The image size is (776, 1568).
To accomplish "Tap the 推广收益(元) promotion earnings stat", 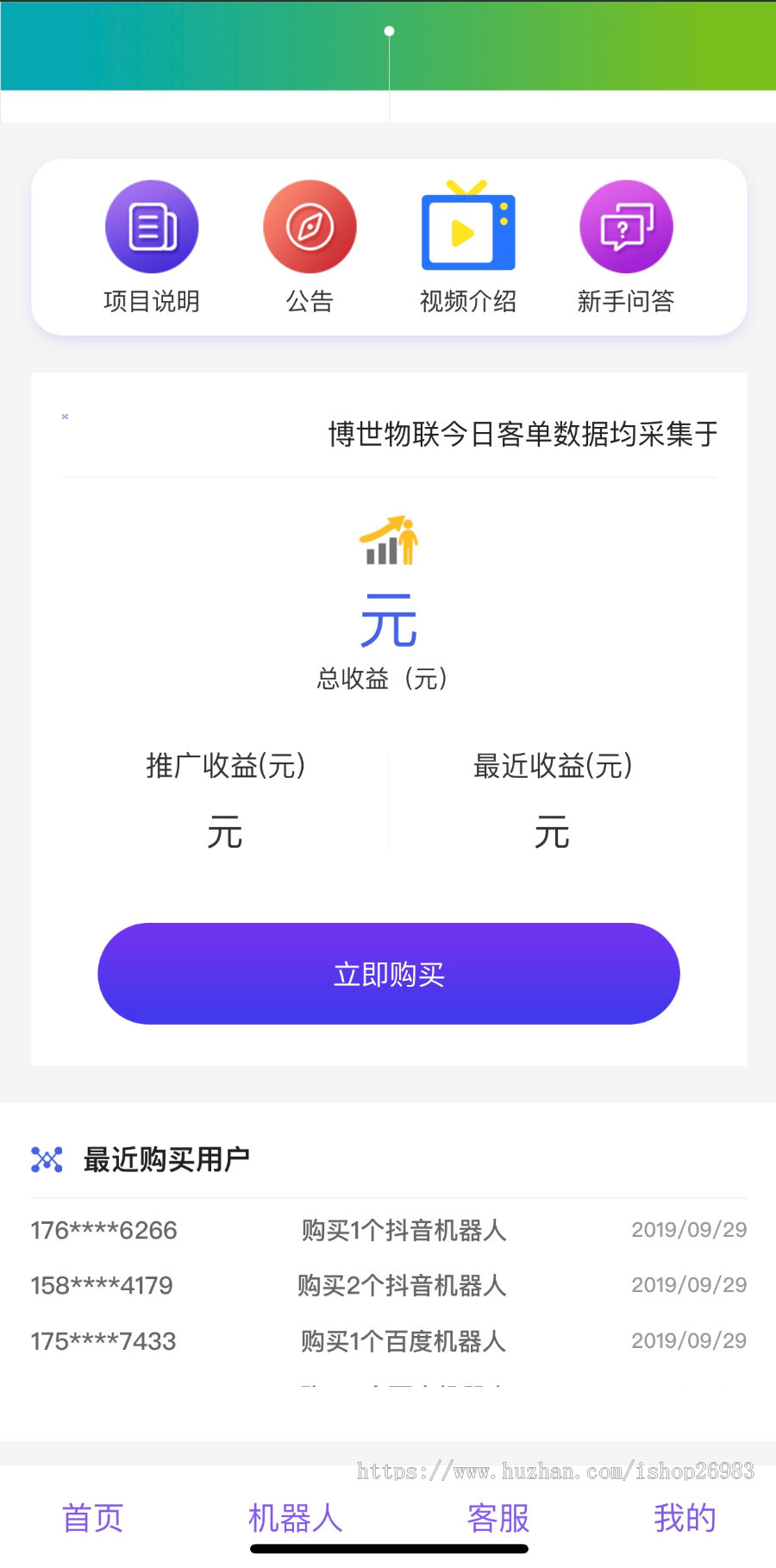I will tap(225, 765).
